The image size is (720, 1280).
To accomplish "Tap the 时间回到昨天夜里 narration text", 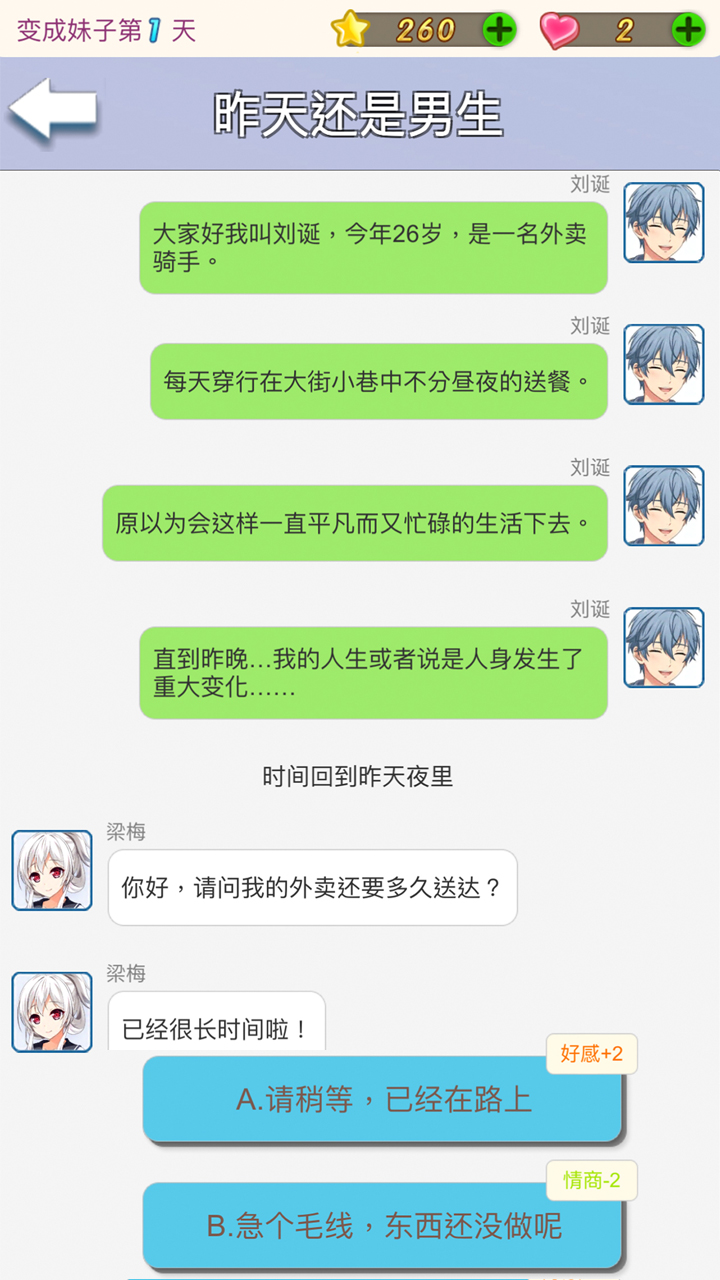I will (360, 777).
